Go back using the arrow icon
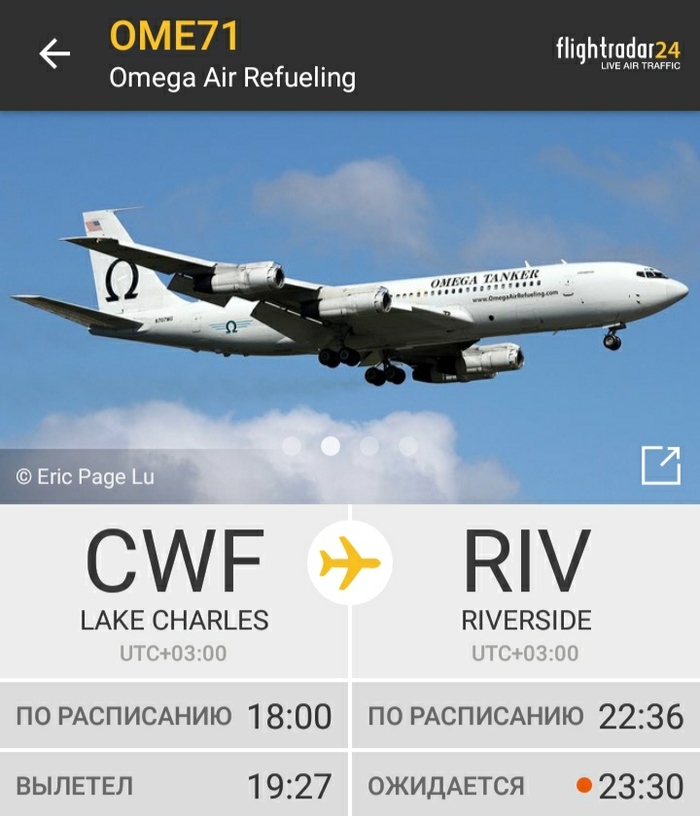 click(x=55, y=54)
